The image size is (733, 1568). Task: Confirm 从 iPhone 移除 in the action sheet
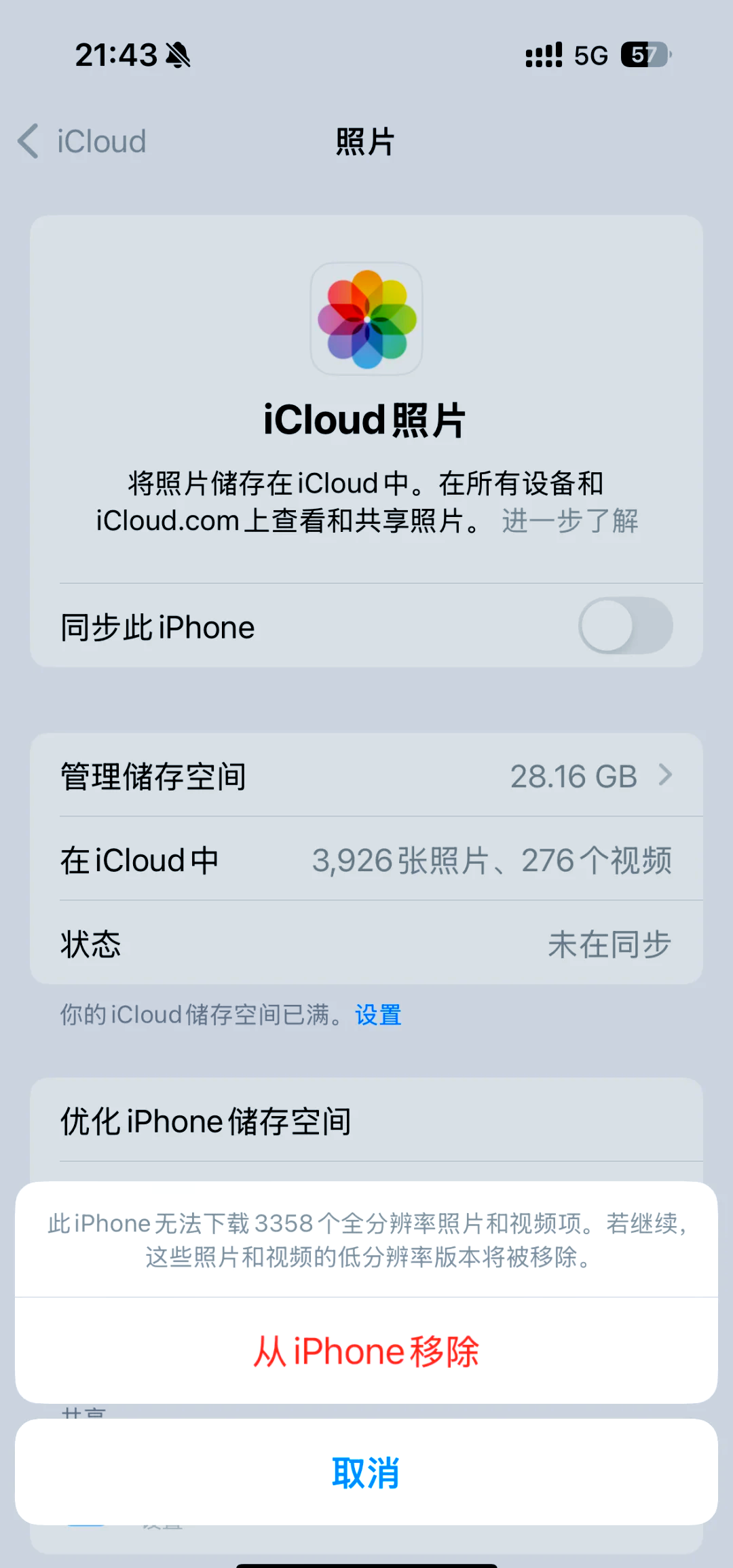(366, 1351)
